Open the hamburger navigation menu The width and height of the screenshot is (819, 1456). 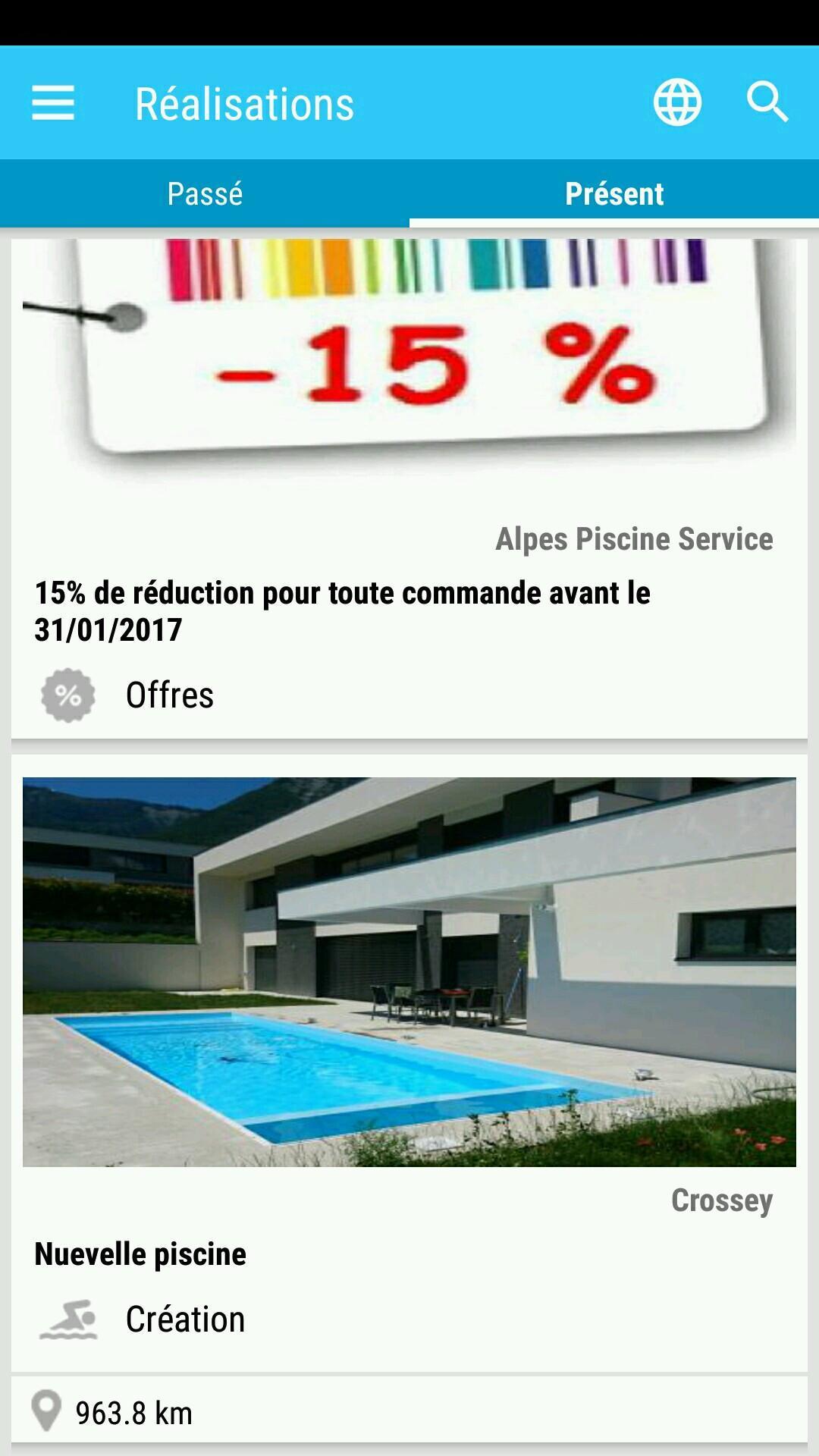tap(53, 102)
